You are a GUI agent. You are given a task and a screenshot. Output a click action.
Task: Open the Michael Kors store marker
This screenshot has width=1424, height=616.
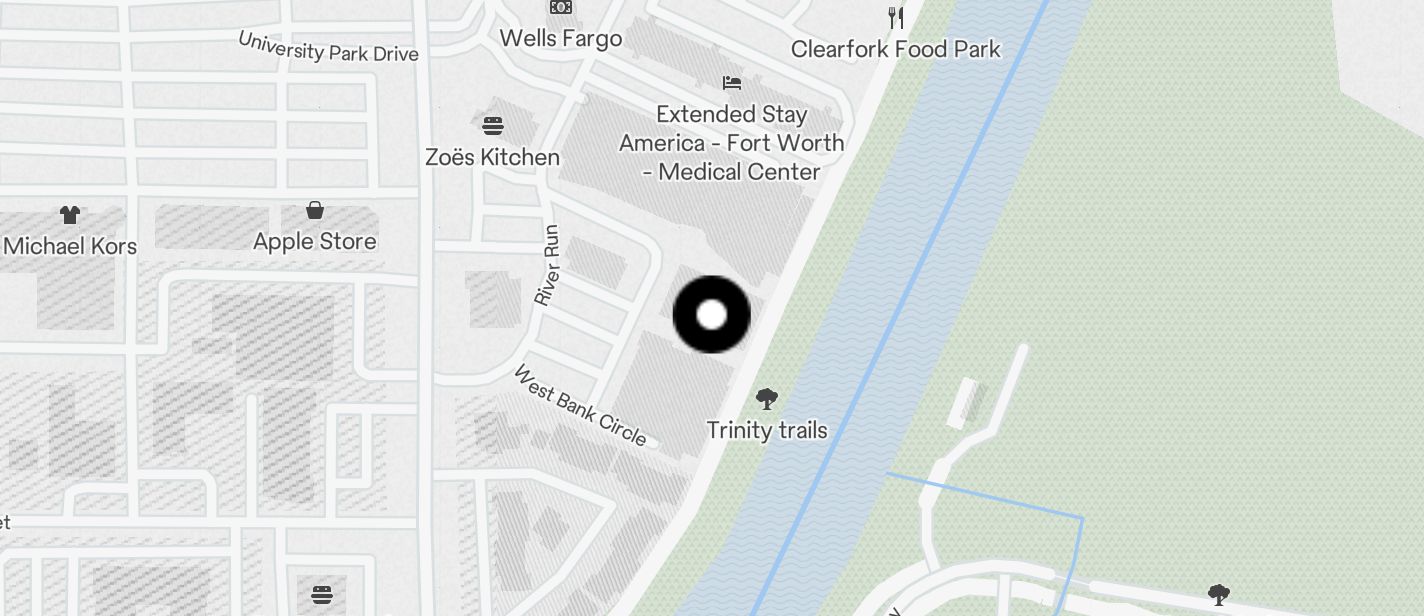pyautogui.click(x=69, y=214)
